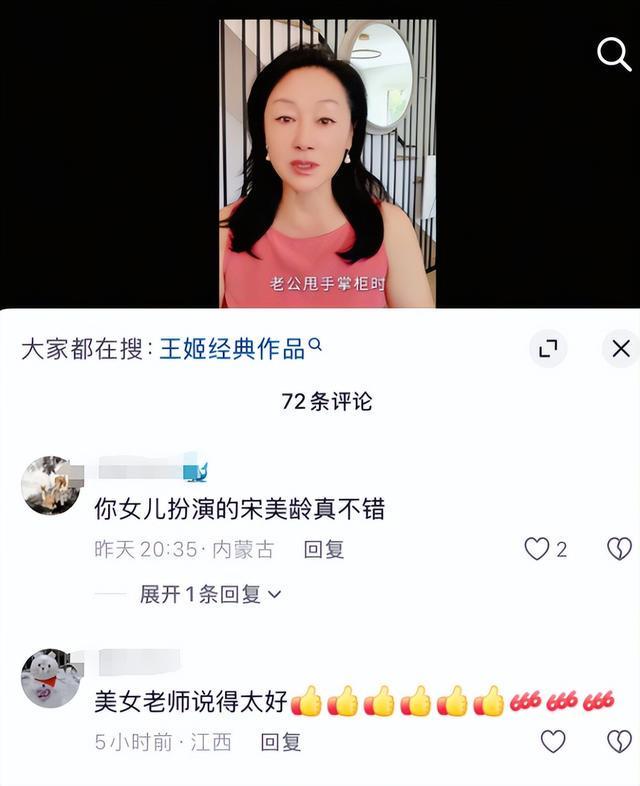
Task: Close the comments panel
Action: pyautogui.click(x=620, y=348)
